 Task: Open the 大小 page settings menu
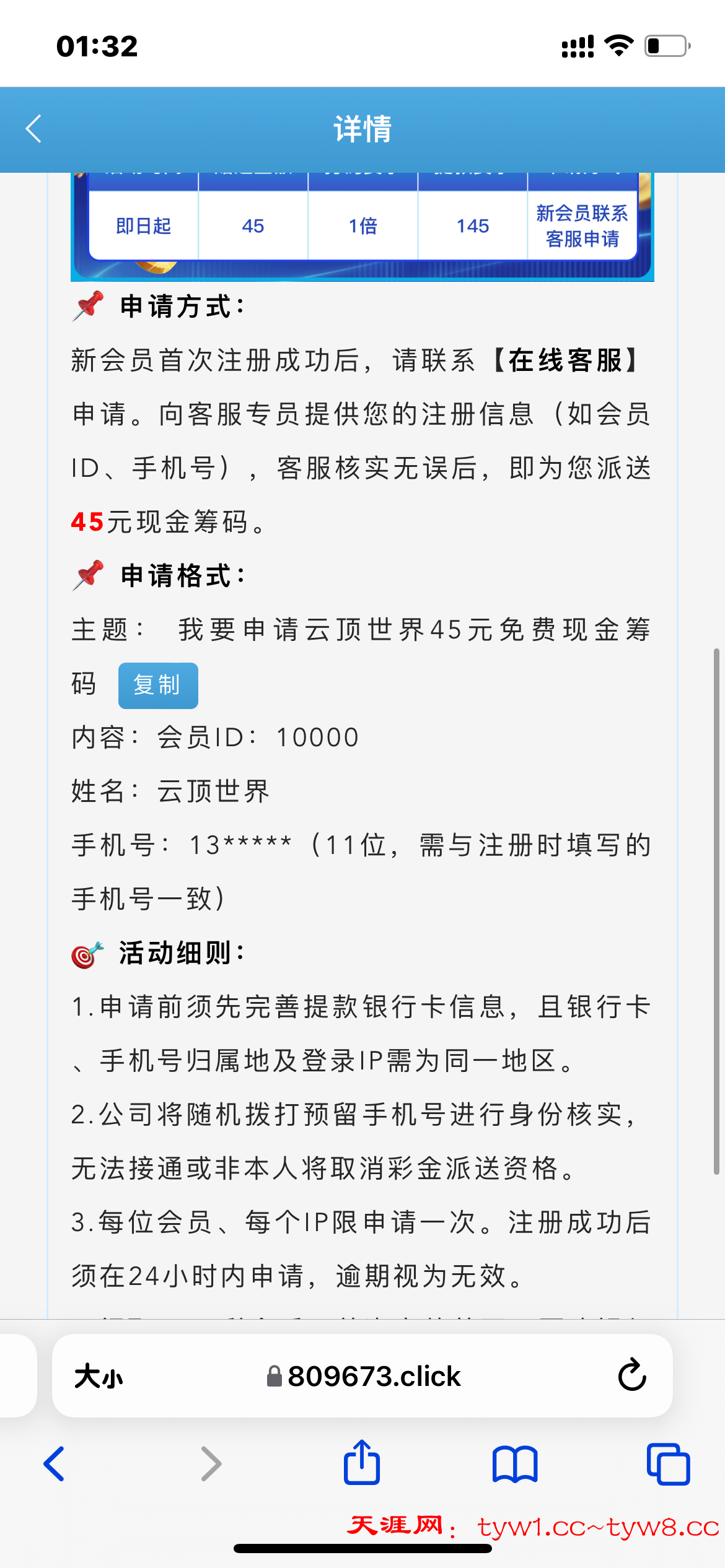pos(99,1377)
